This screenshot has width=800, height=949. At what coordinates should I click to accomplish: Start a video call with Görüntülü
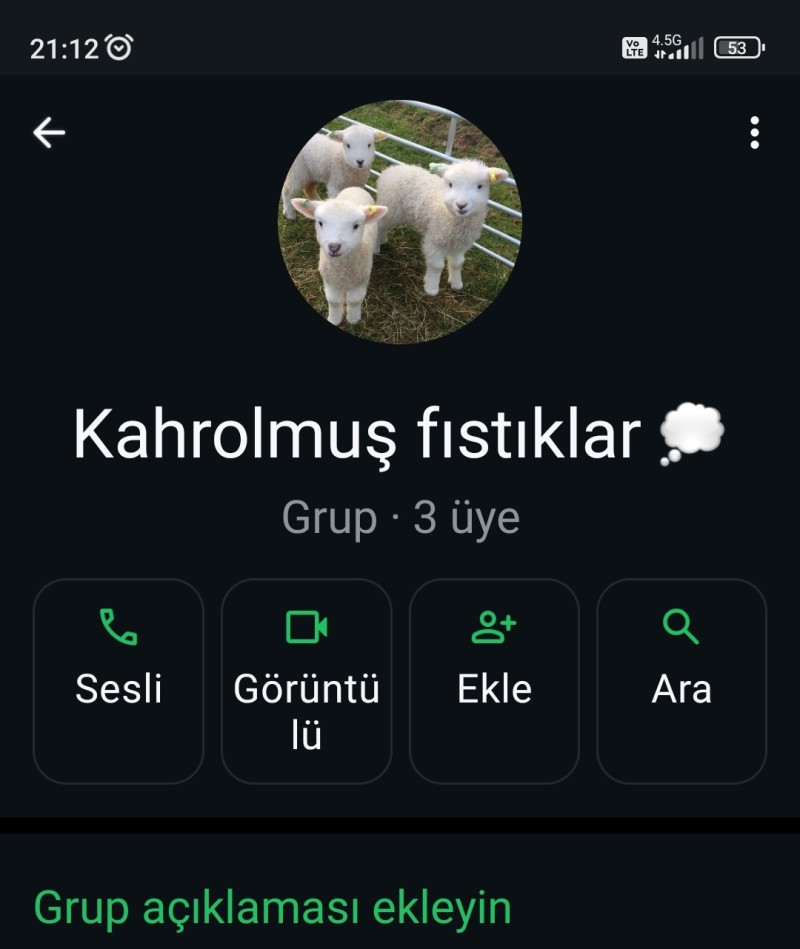point(306,680)
